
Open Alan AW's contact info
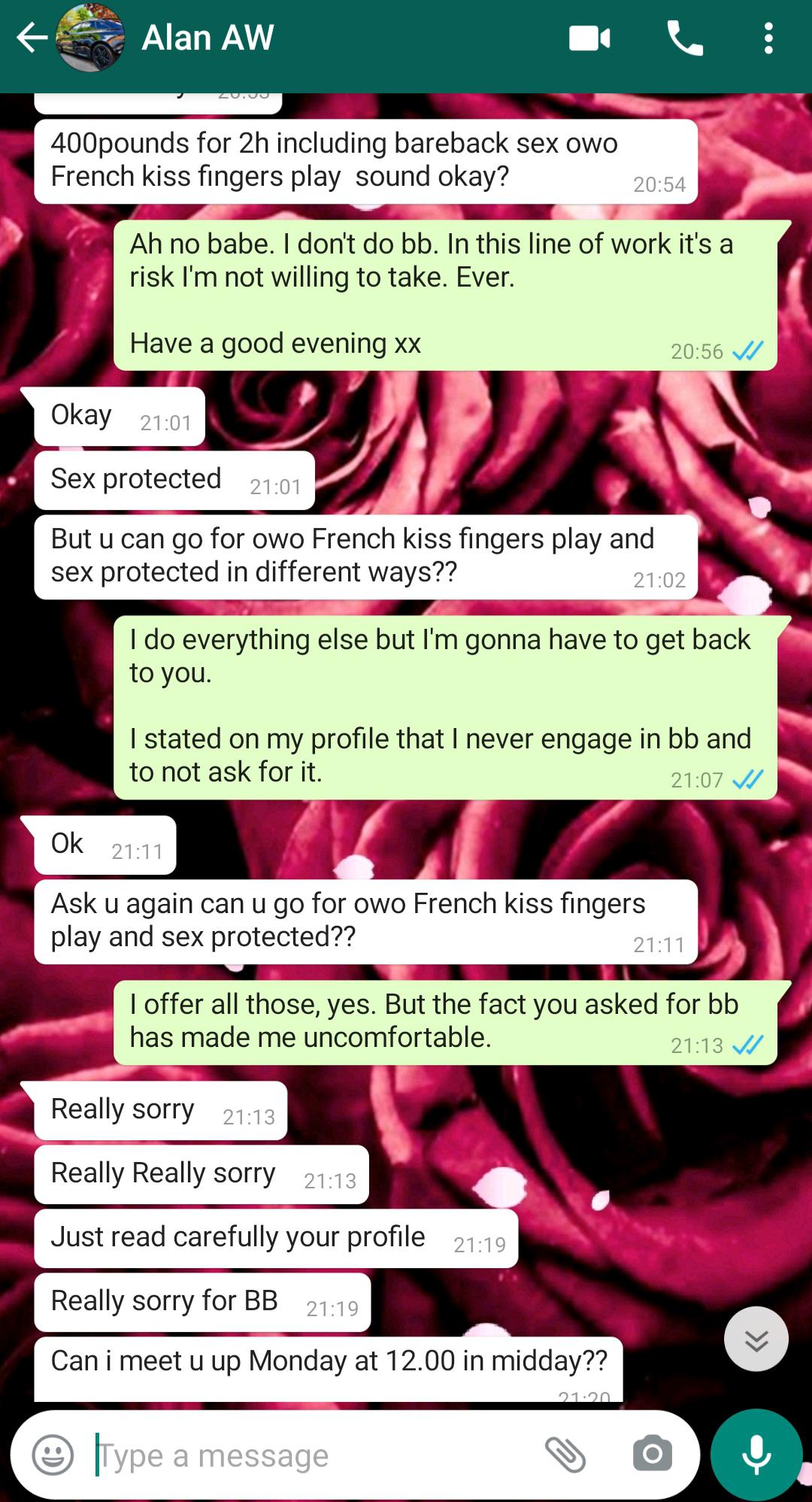[x=208, y=38]
